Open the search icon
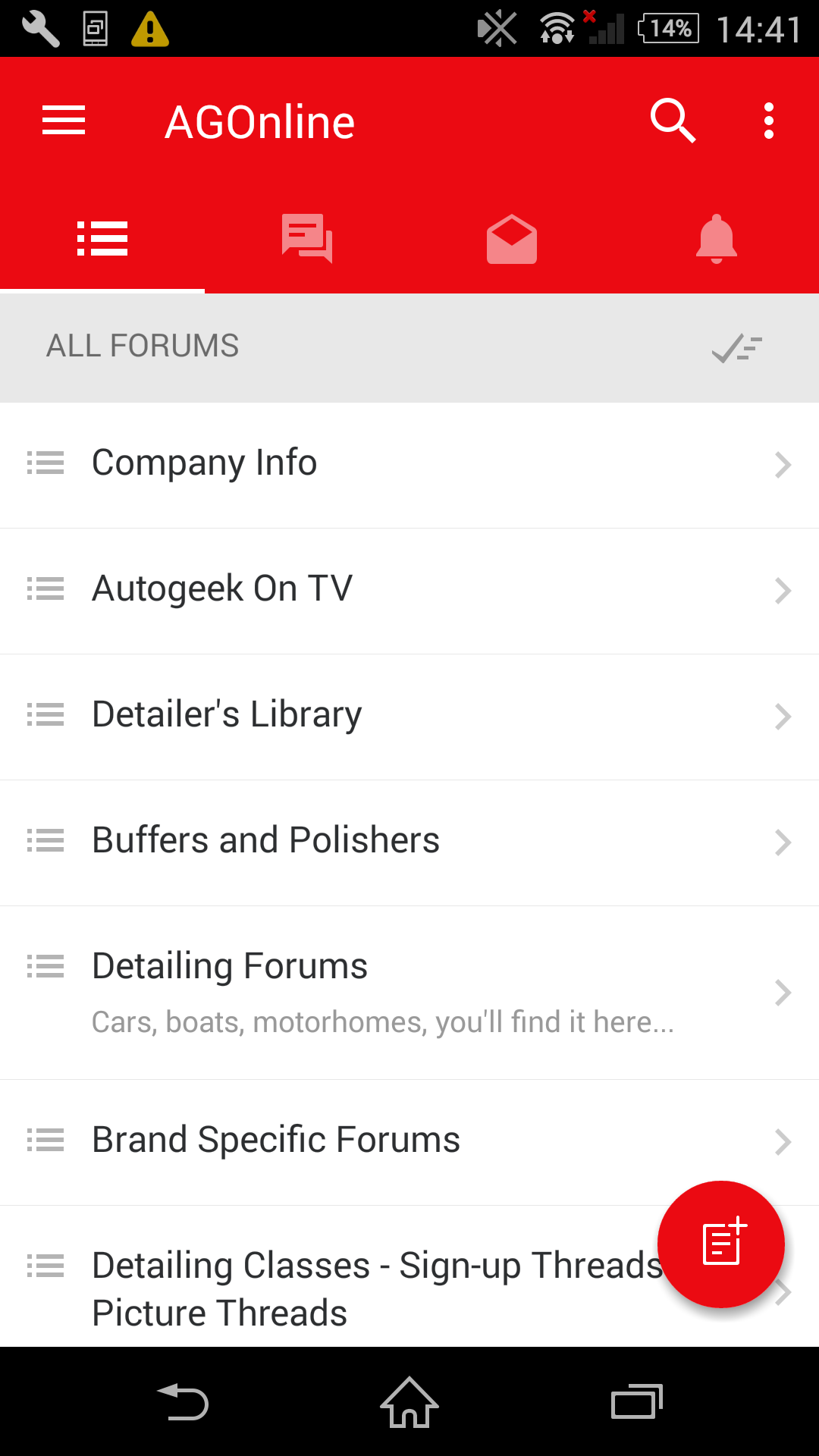The height and width of the screenshot is (1456, 819). tap(673, 121)
